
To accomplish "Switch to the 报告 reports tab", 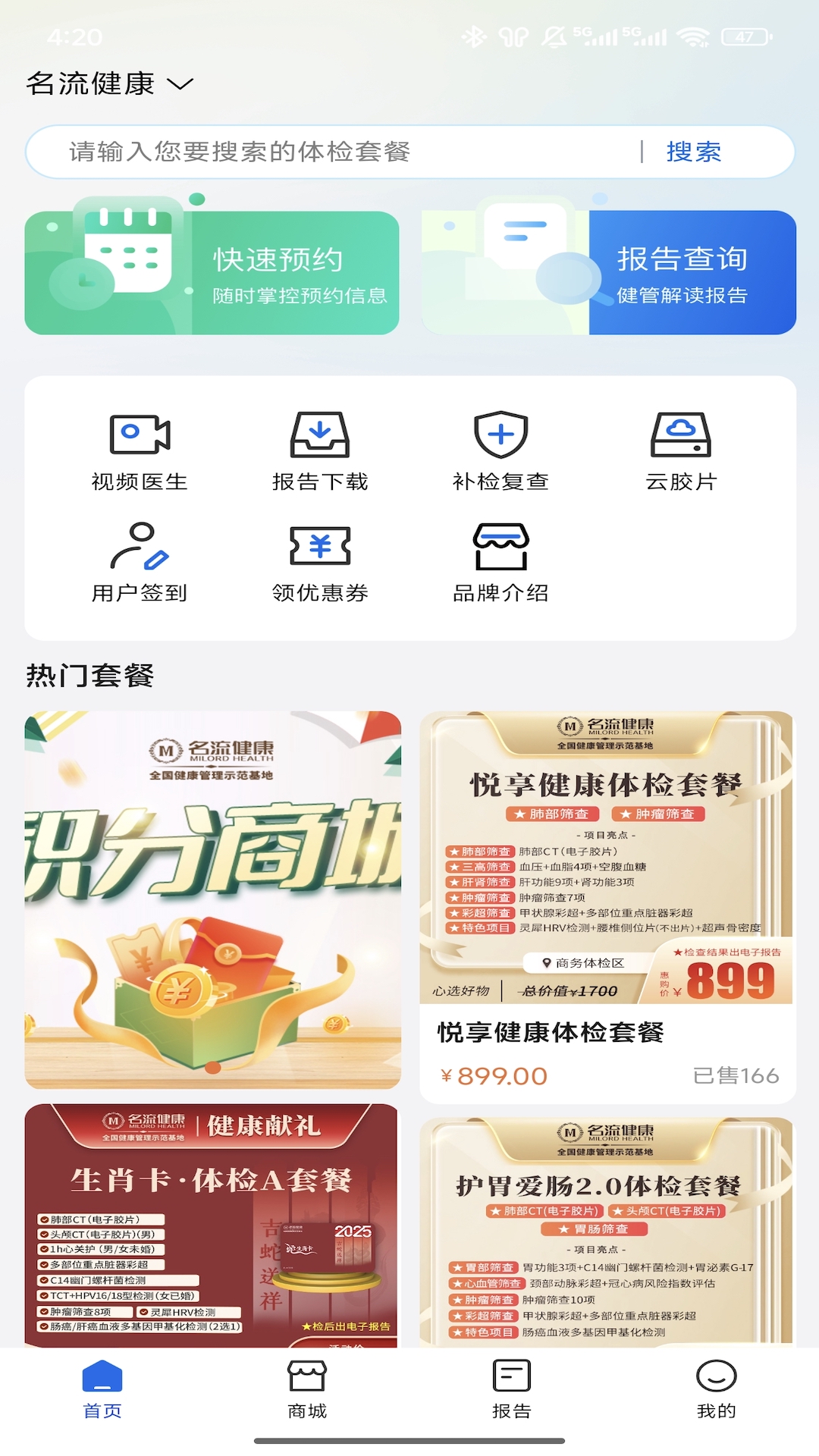I will coord(512,1388).
